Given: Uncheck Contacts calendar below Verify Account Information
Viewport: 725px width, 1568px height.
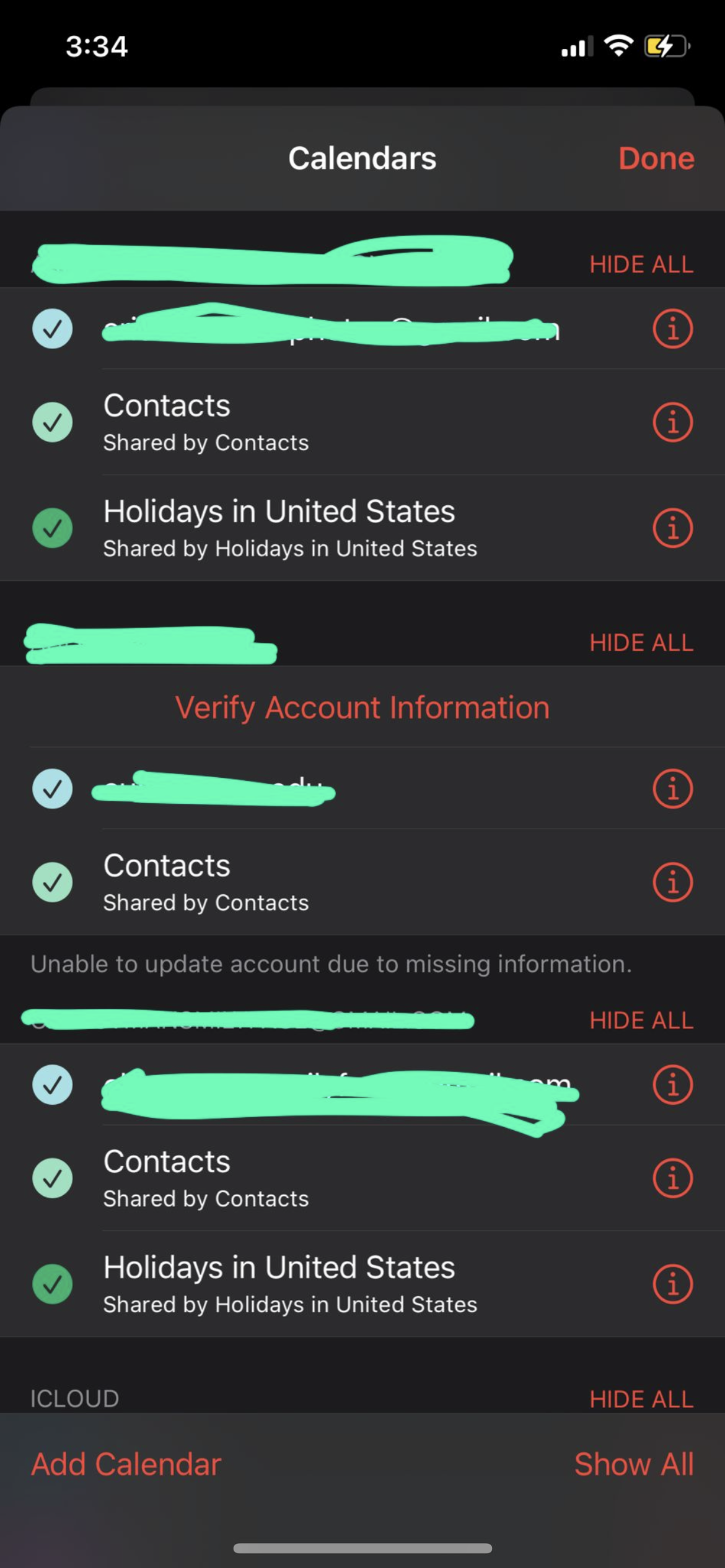Looking at the screenshot, I should click(53, 882).
